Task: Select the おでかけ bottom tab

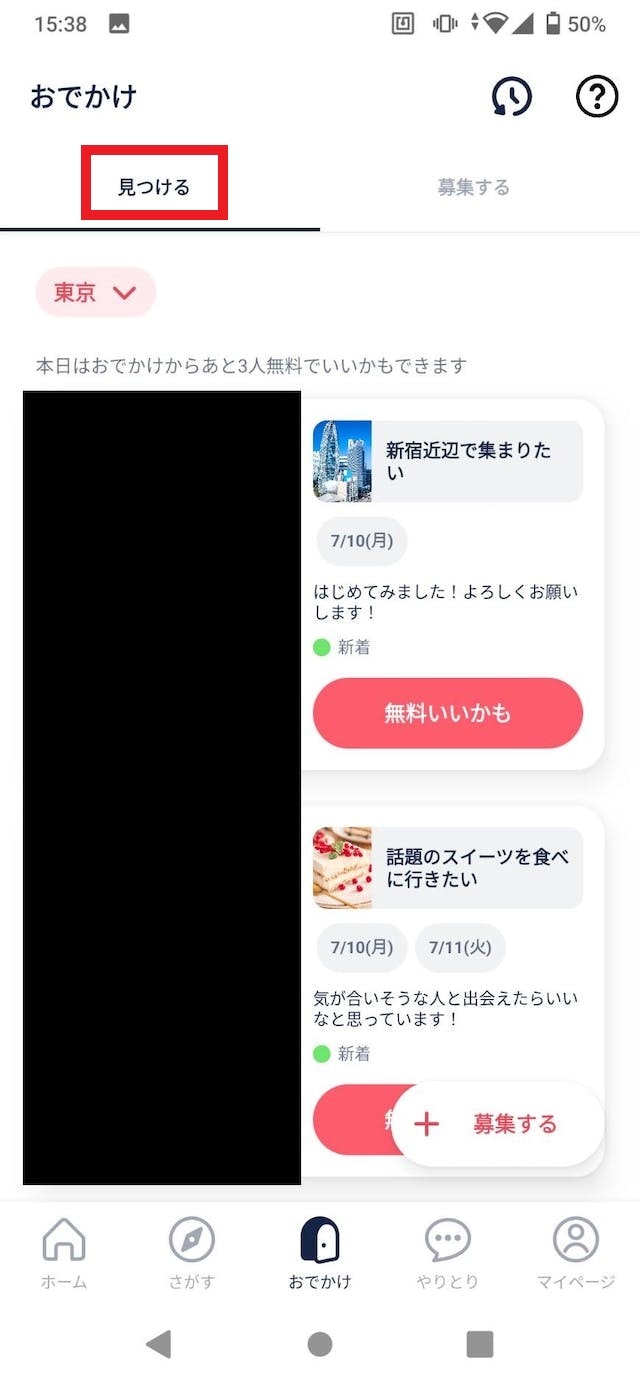Action: 320,1254
